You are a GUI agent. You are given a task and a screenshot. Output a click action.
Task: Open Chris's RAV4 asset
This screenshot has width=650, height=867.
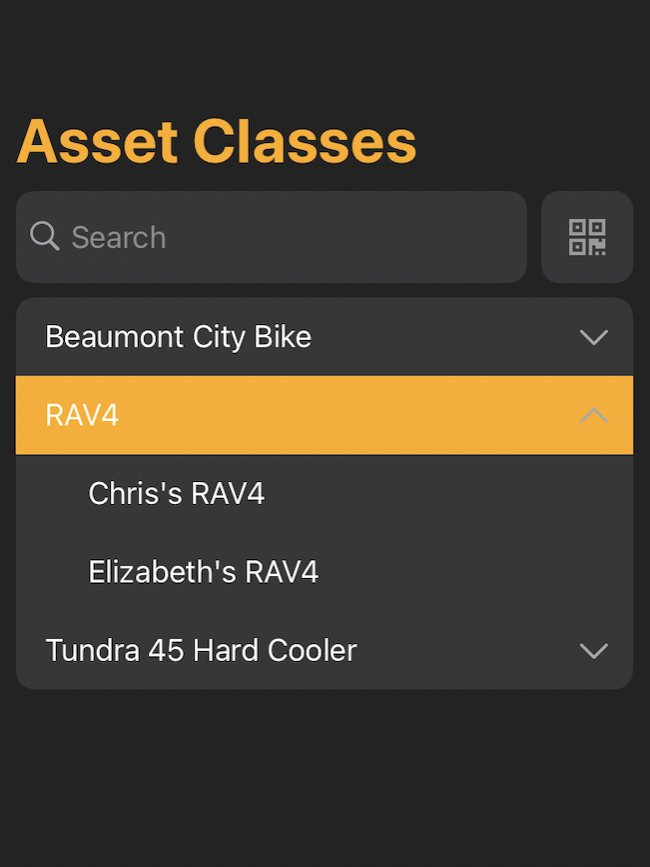(x=177, y=493)
